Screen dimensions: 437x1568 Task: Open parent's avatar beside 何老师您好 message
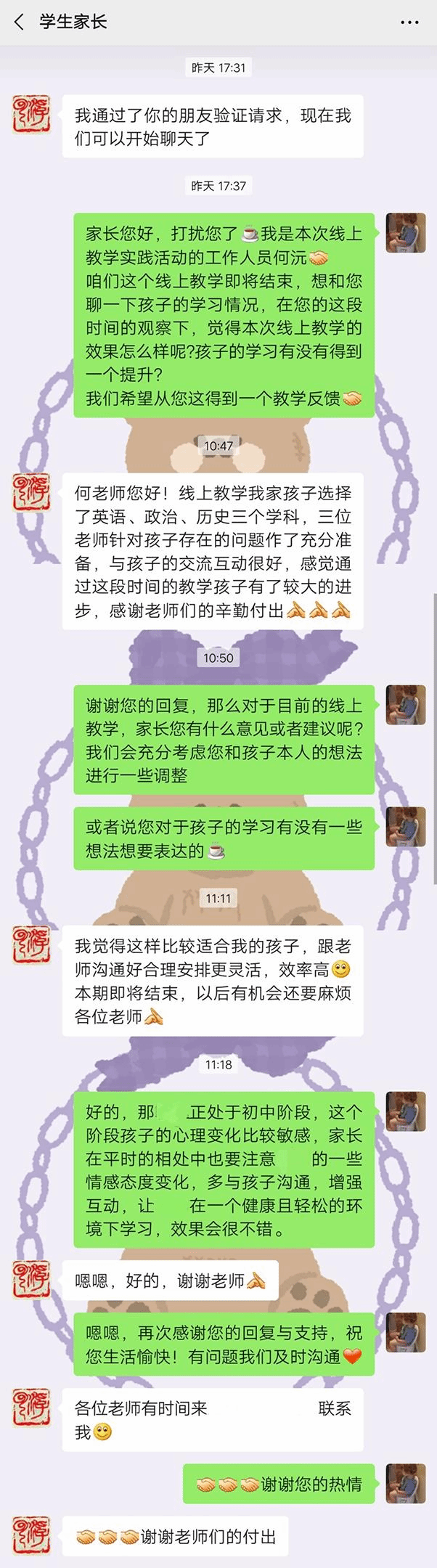[31, 492]
